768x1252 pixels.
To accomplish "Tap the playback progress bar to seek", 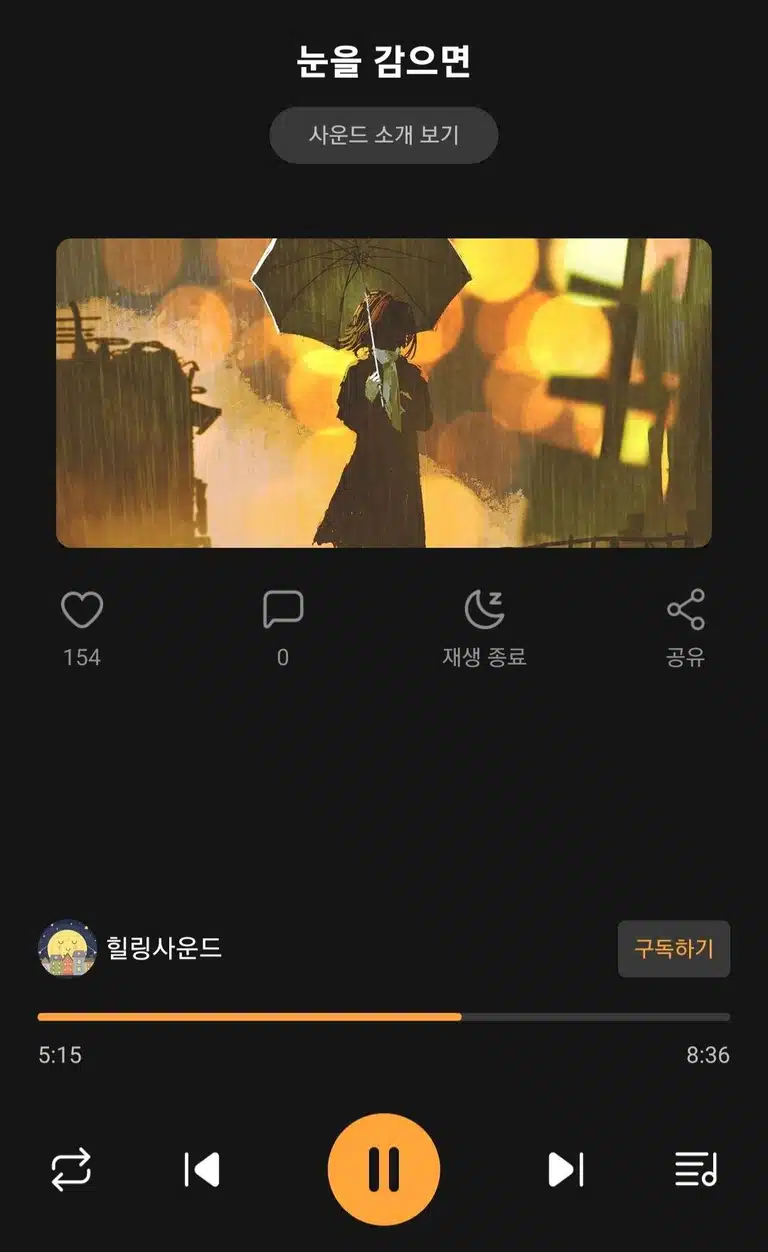I will tap(384, 1016).
